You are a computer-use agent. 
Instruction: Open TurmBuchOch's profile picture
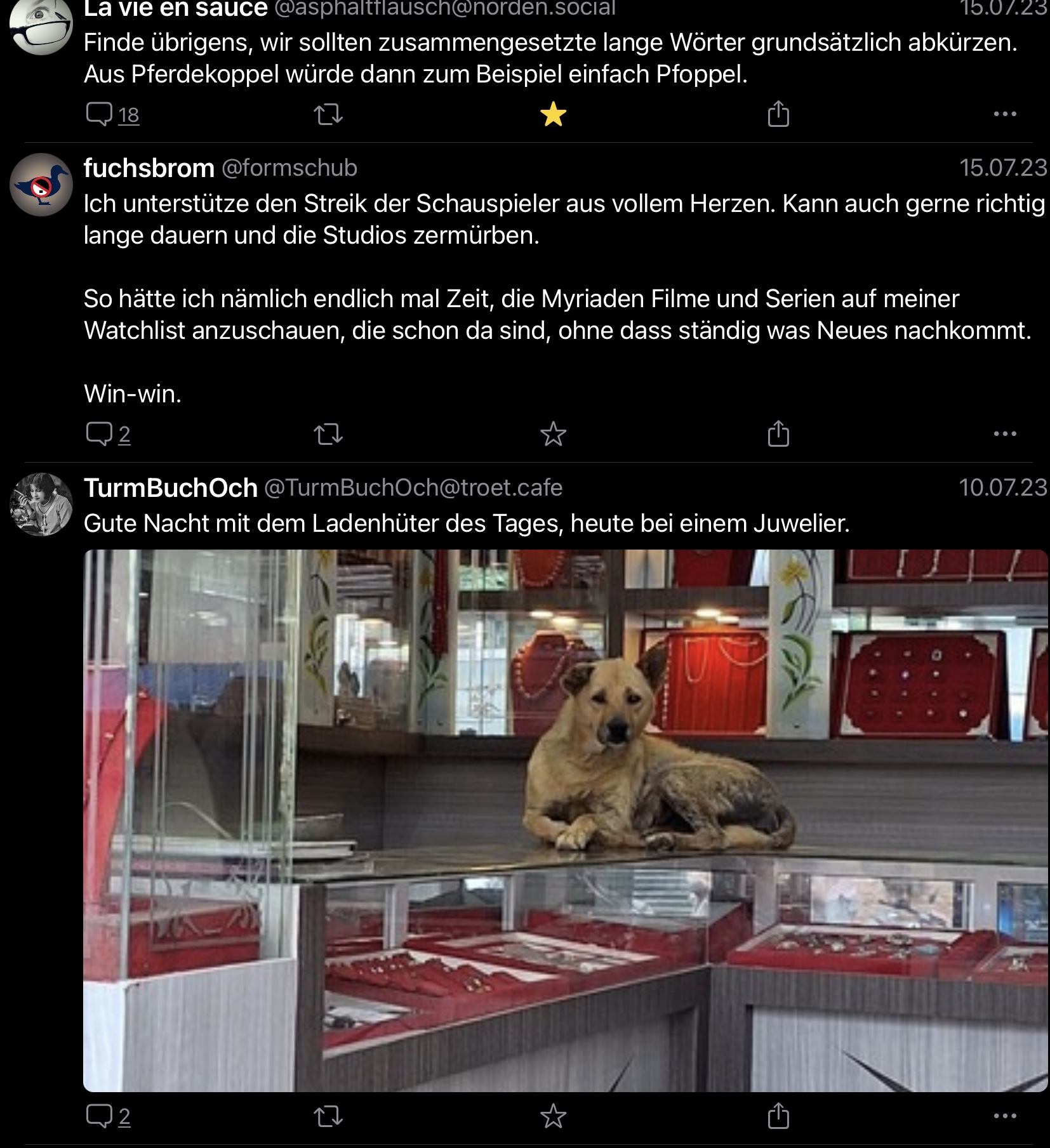[41, 505]
